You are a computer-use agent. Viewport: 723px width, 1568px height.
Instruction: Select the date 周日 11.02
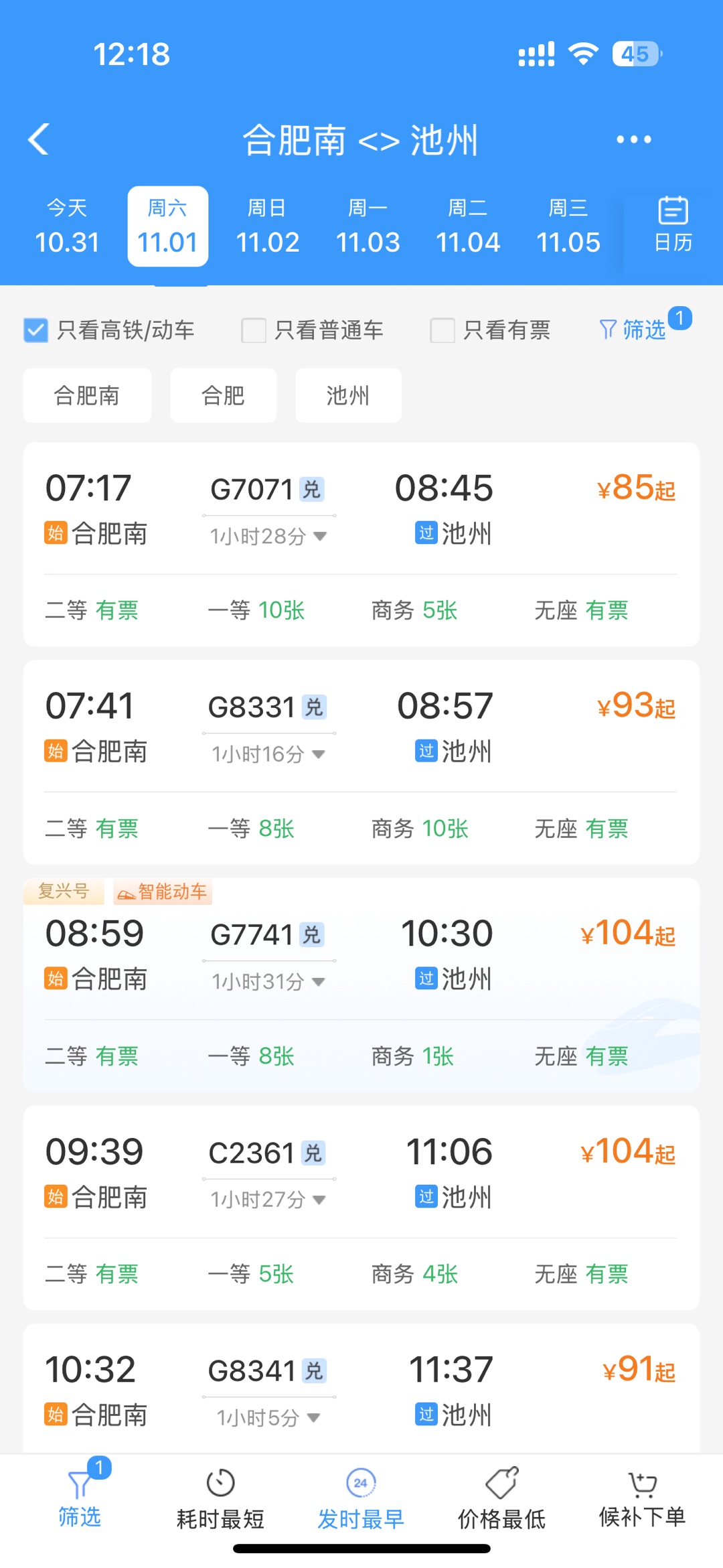point(267,227)
